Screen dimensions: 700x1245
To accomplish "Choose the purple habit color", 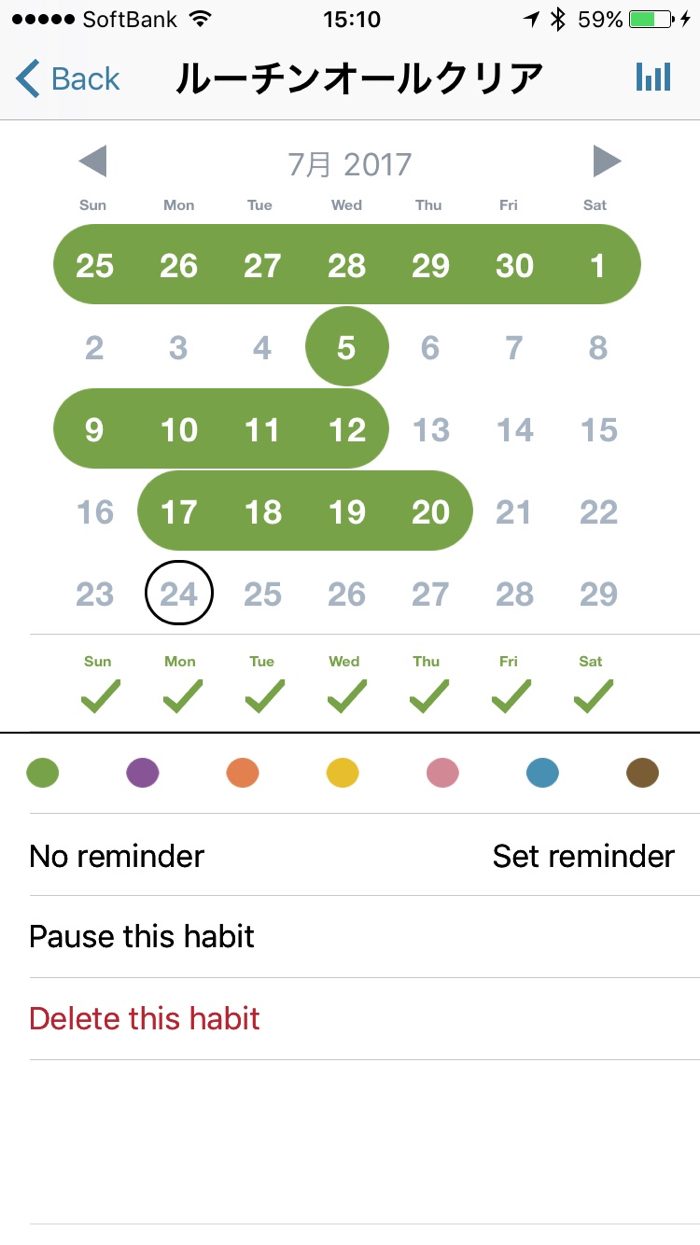I will pyautogui.click(x=143, y=772).
